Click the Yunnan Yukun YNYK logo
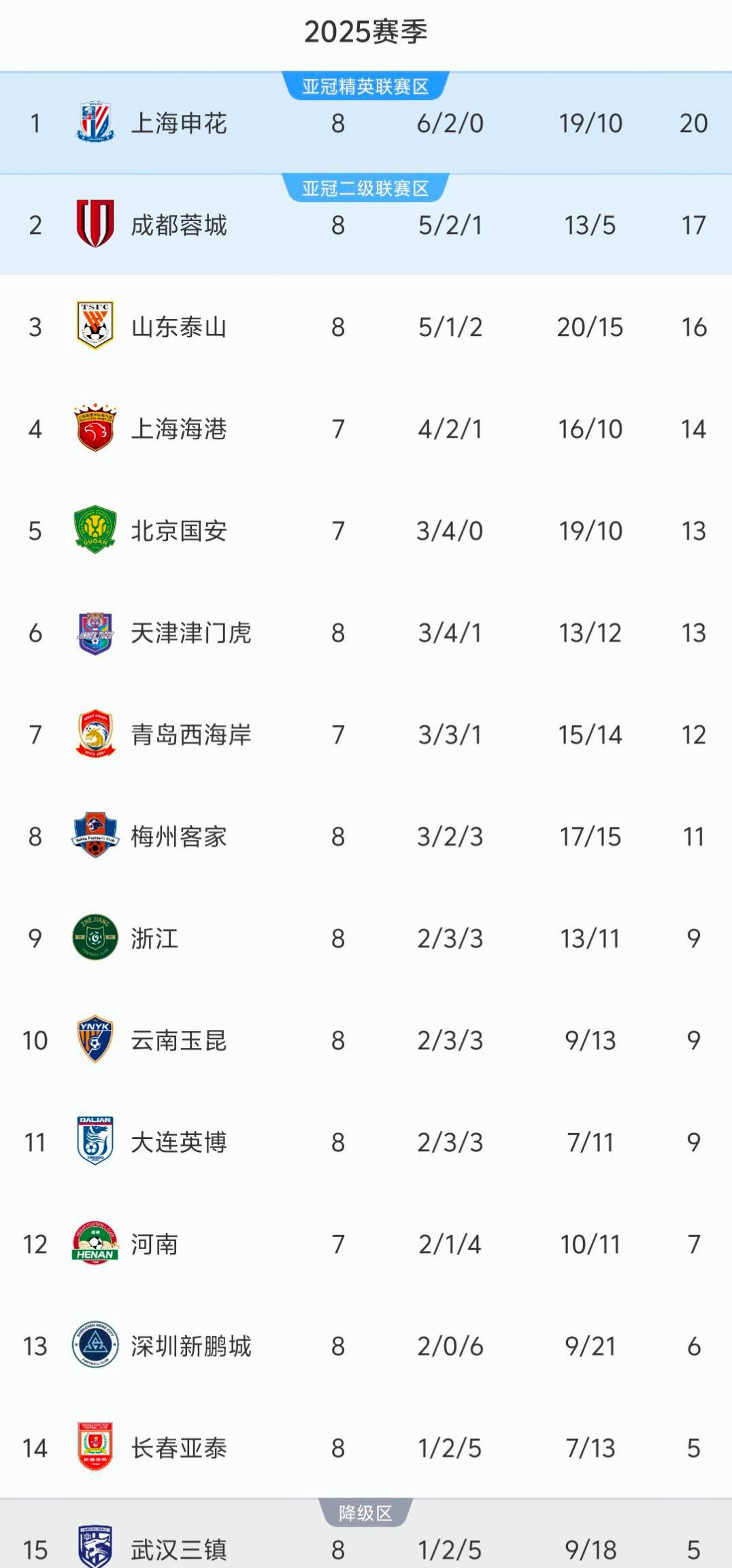The height and width of the screenshot is (1568, 732). (93, 1040)
